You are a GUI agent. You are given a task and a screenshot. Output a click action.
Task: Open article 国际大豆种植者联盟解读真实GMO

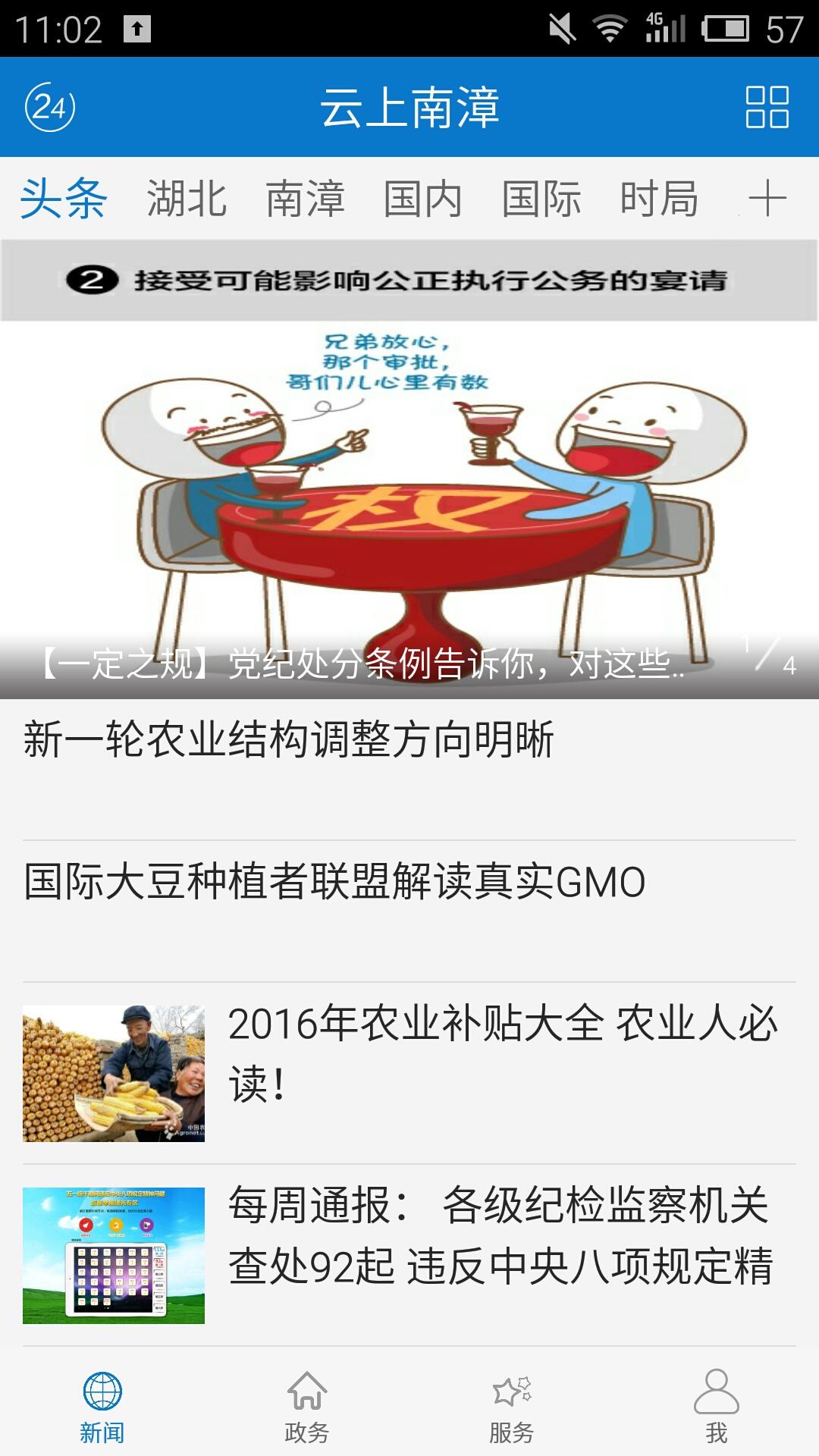pos(332,880)
